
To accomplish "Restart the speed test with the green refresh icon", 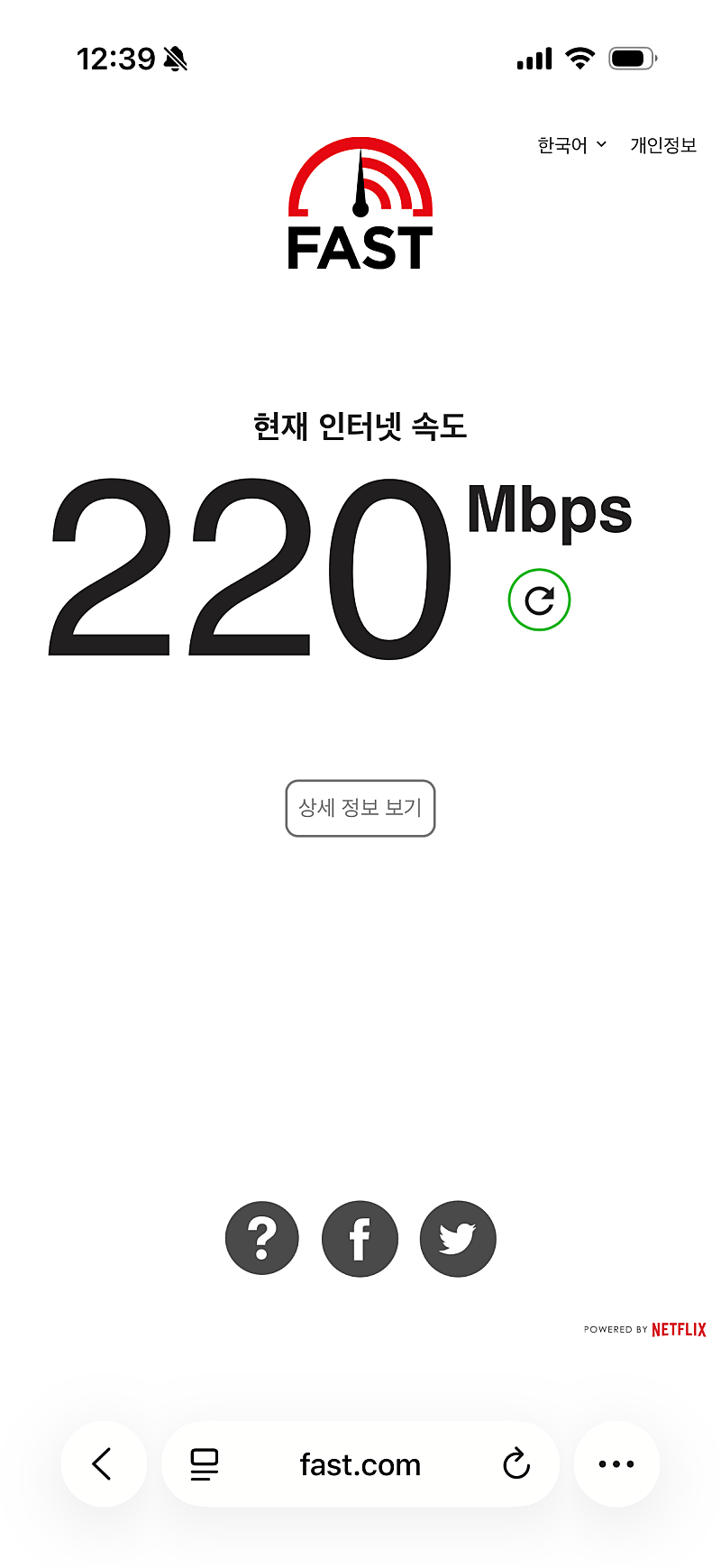I will coord(539,600).
